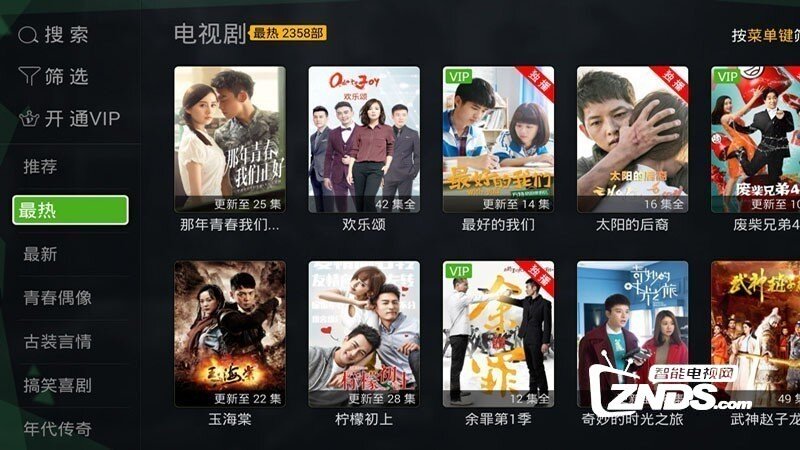Open 搜索 in the sidebar
Screen dimensions: 800x450
click(55, 35)
